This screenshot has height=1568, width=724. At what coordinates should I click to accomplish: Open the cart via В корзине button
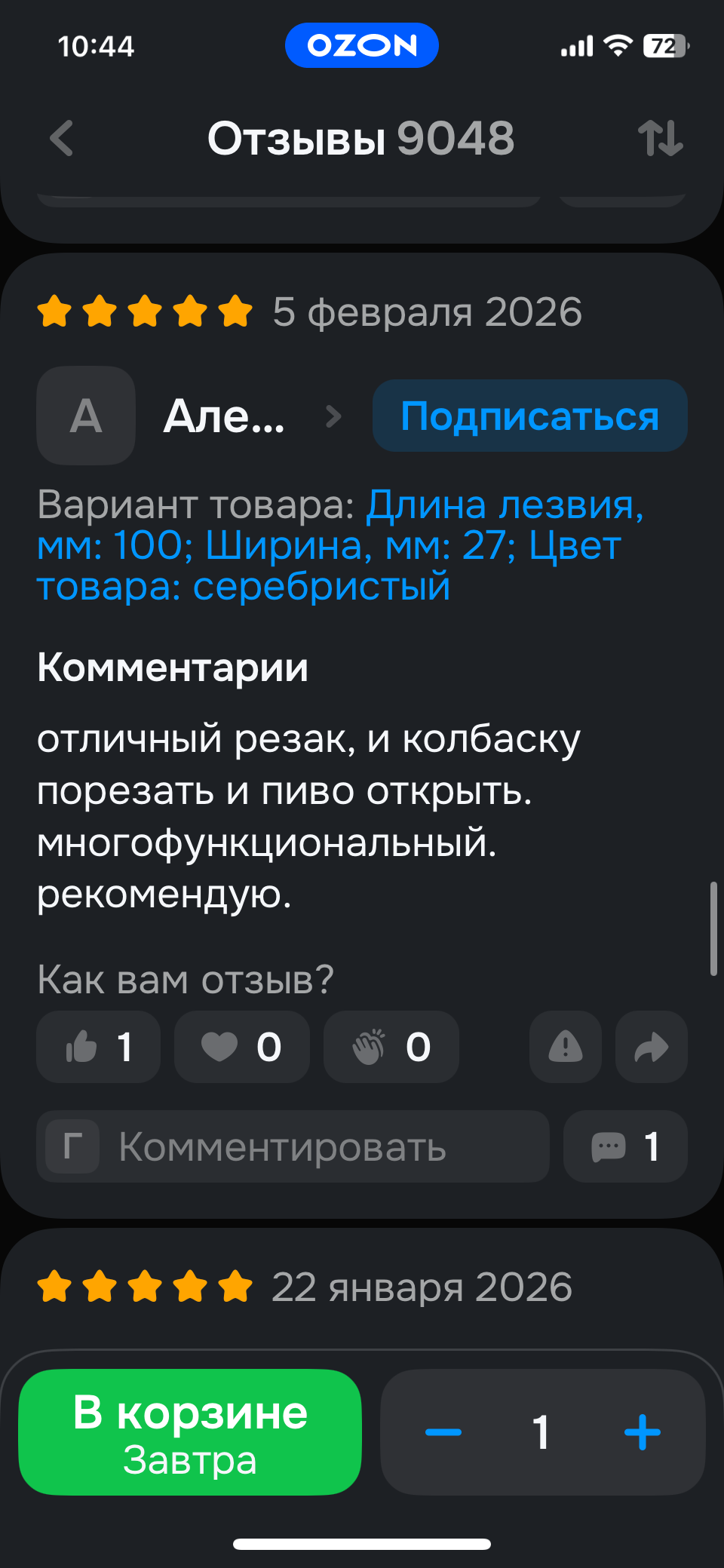pos(190,1431)
